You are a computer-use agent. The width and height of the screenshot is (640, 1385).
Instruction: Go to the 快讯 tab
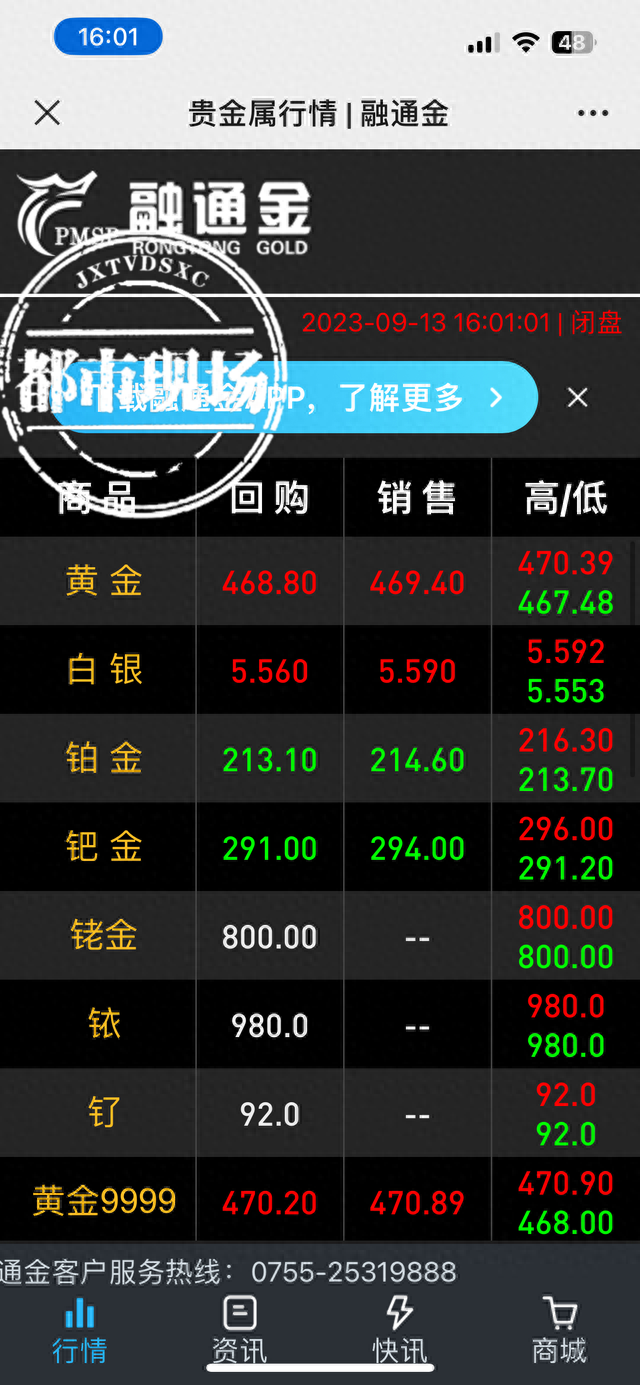point(400,1331)
